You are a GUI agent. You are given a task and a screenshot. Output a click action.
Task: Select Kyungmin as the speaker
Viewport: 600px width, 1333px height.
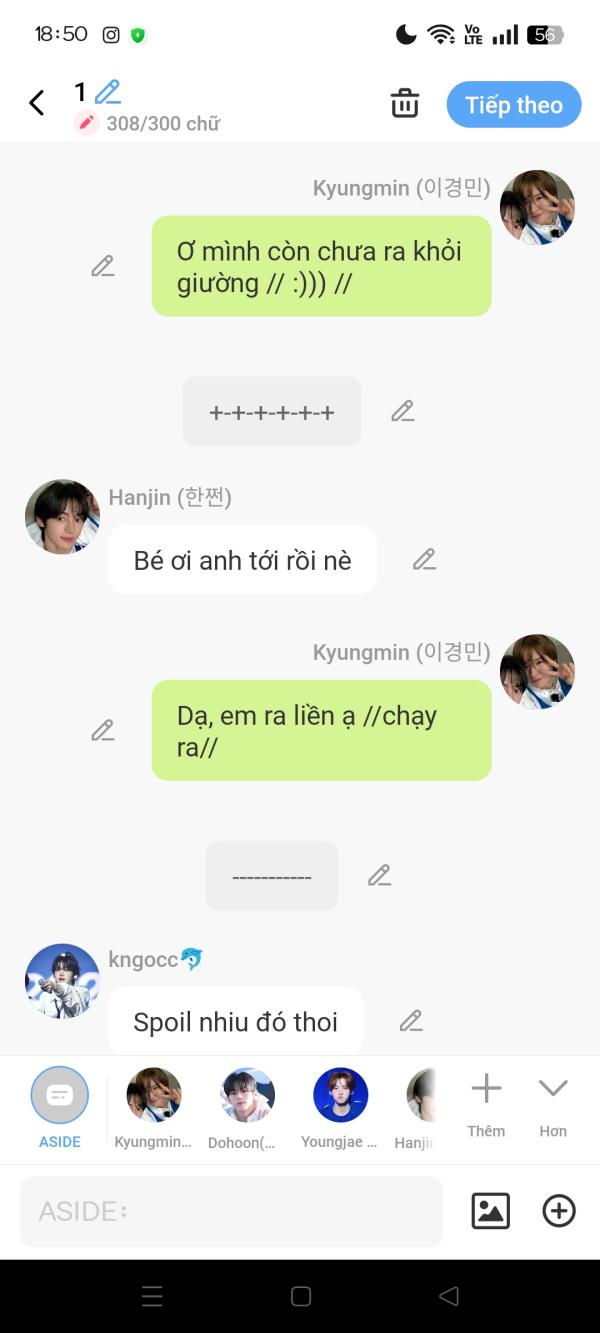coord(153,1108)
